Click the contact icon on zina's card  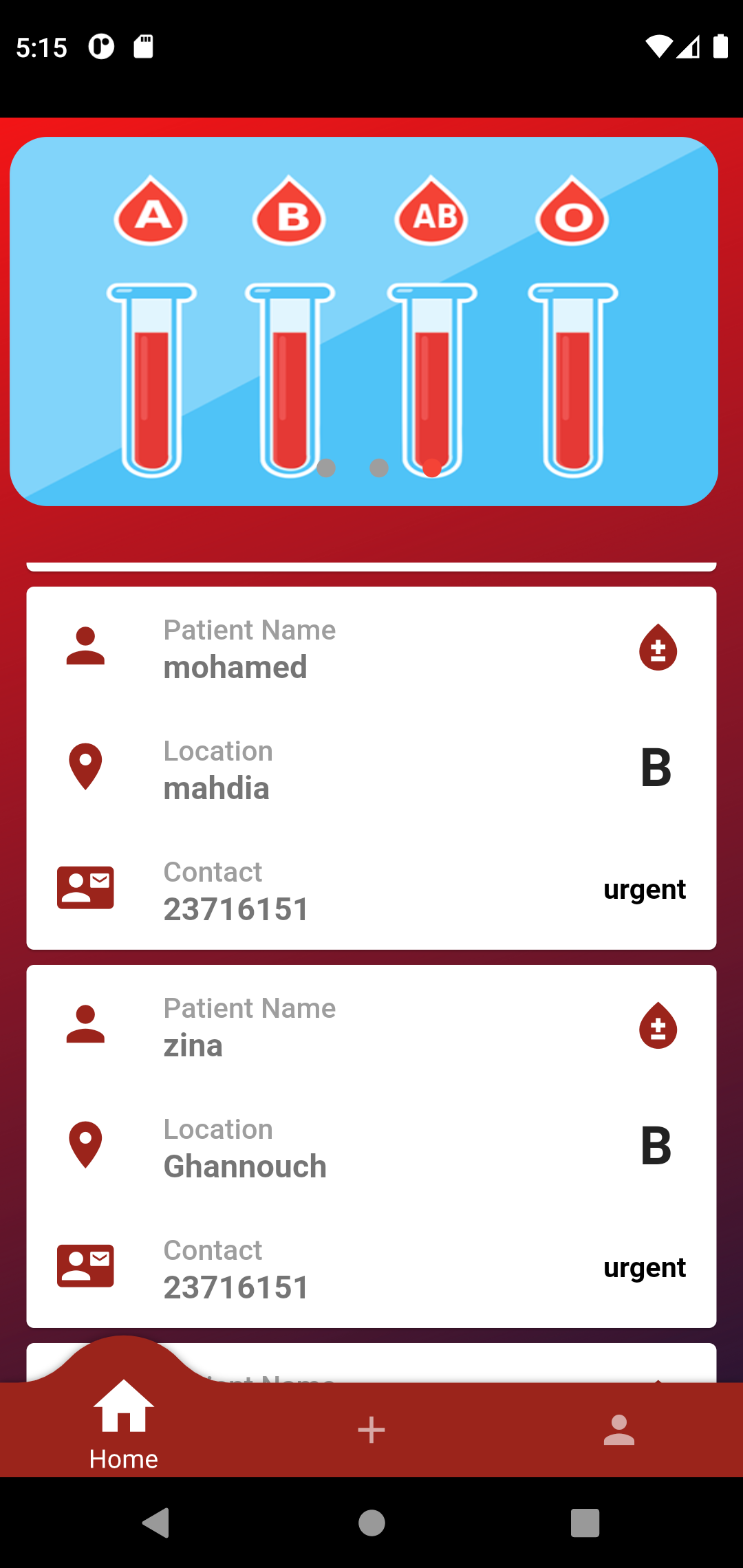(85, 1266)
